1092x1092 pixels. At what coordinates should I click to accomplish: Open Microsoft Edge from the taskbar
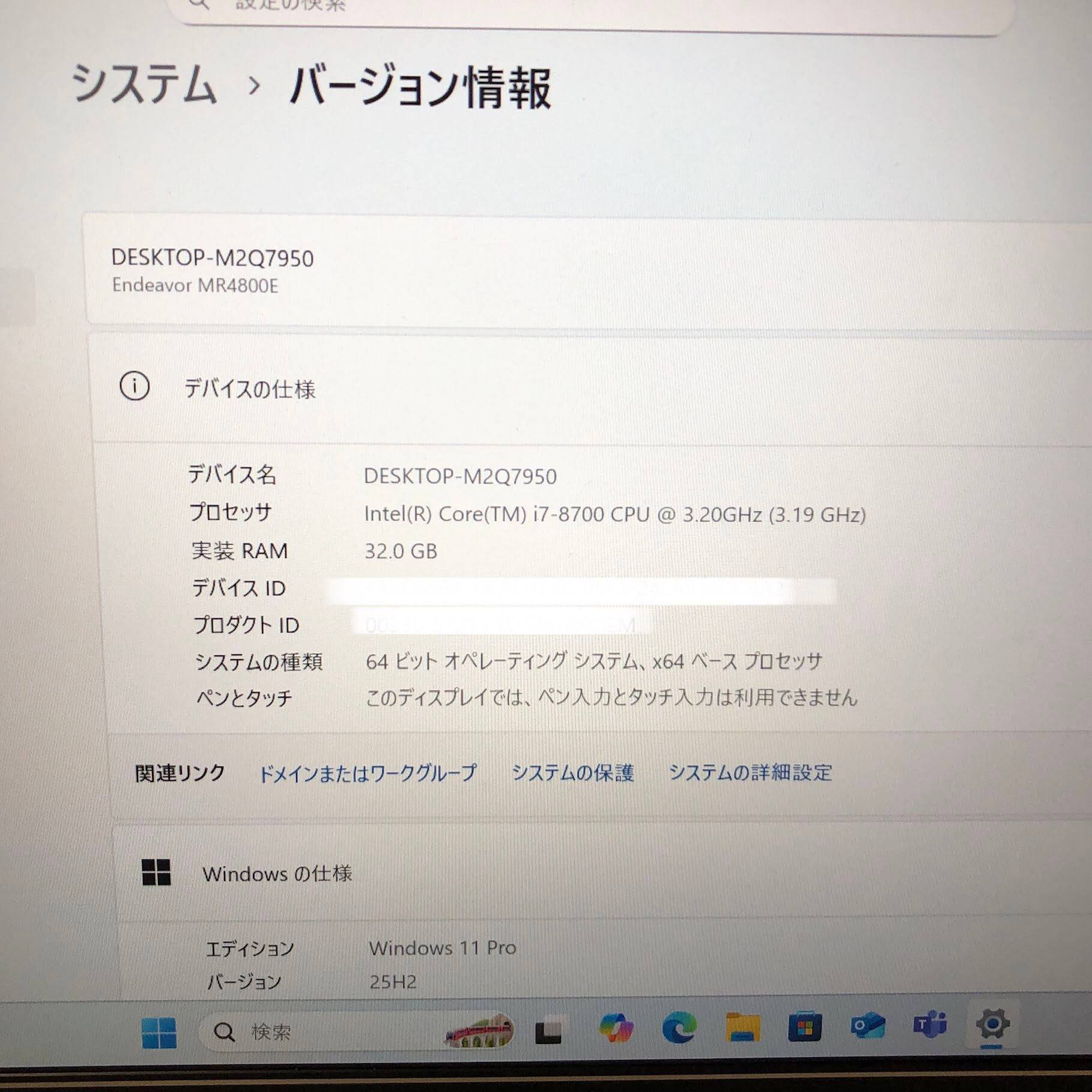679,1028
